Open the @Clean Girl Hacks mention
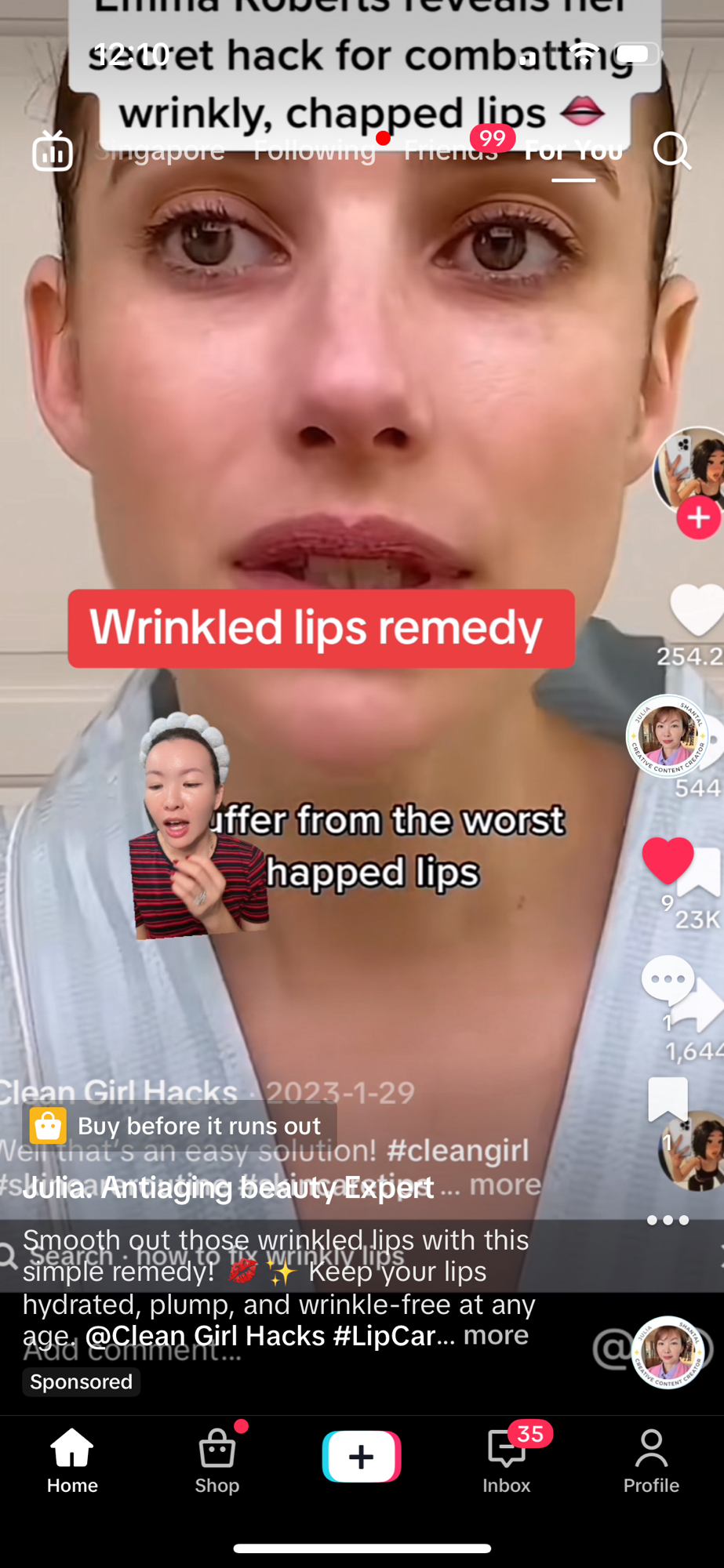 (x=205, y=1335)
